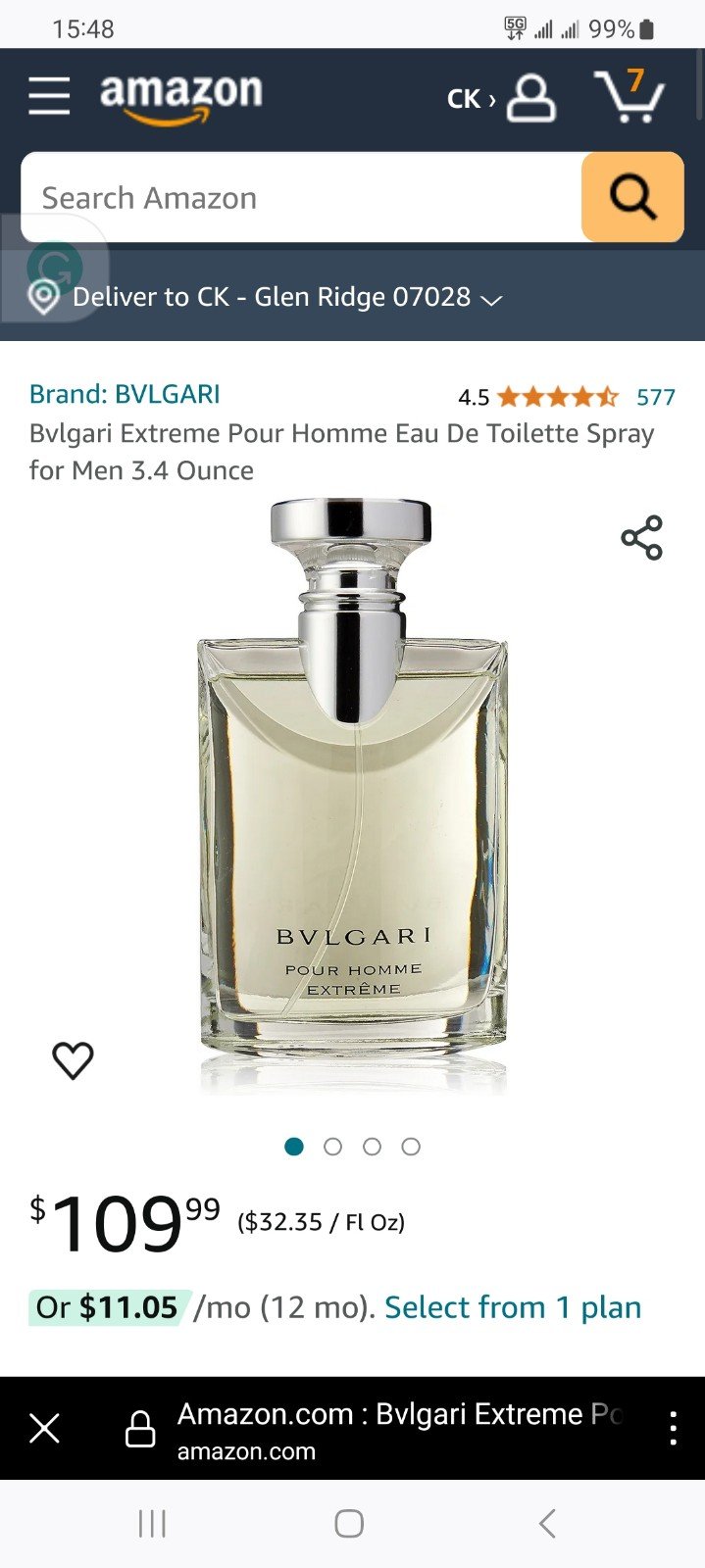Jump to the second product image dot
This screenshot has width=705, height=1568.
pyautogui.click(x=332, y=1147)
